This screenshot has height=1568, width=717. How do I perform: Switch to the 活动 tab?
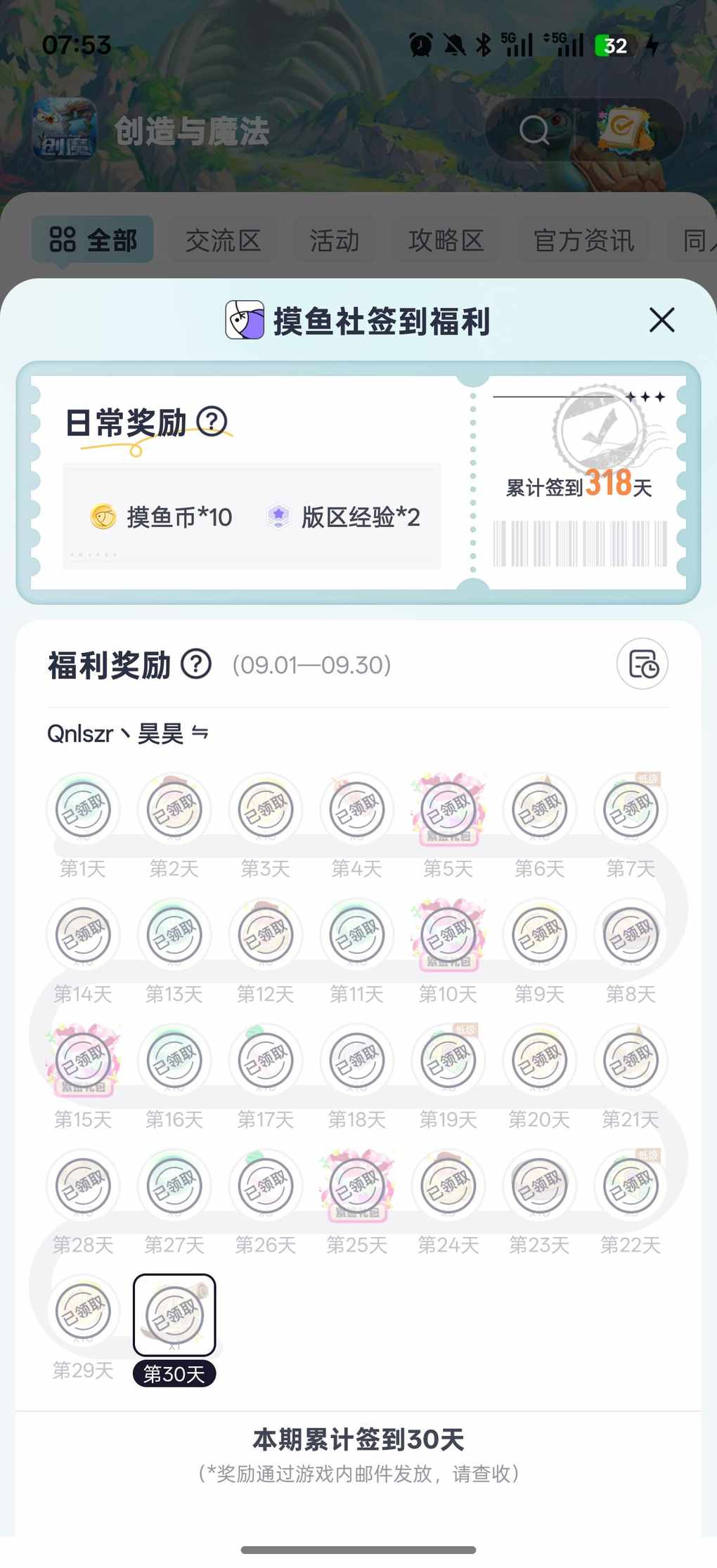pos(335,240)
